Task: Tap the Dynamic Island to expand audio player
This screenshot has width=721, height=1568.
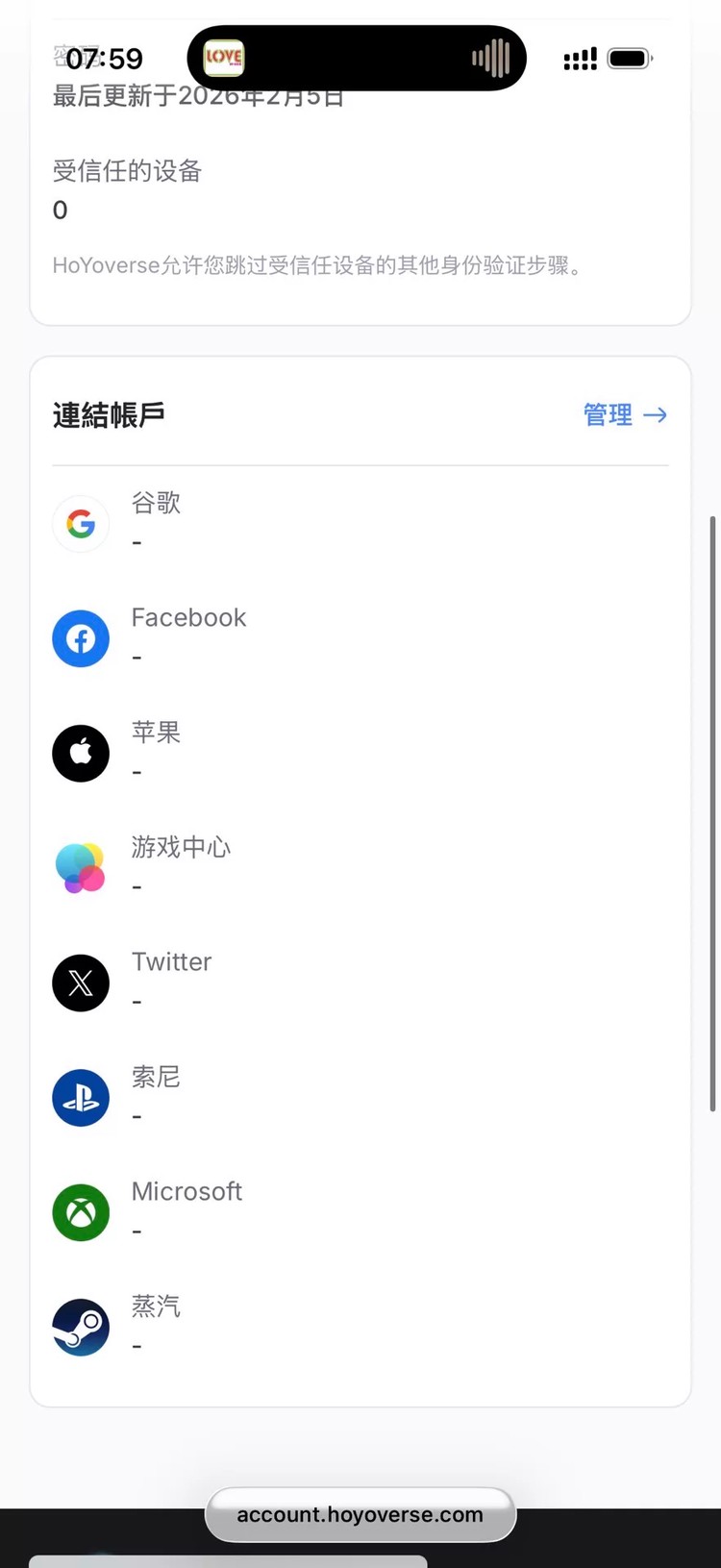Action: click(356, 58)
